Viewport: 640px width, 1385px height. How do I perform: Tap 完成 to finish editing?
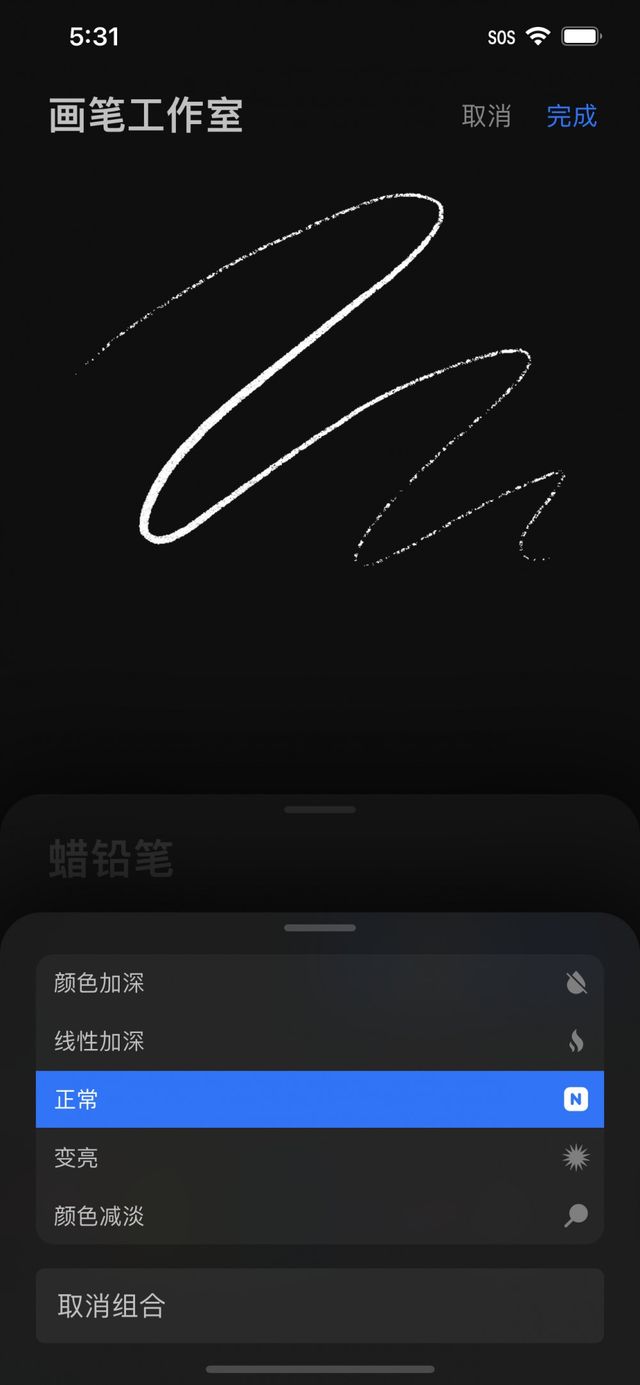(x=571, y=116)
